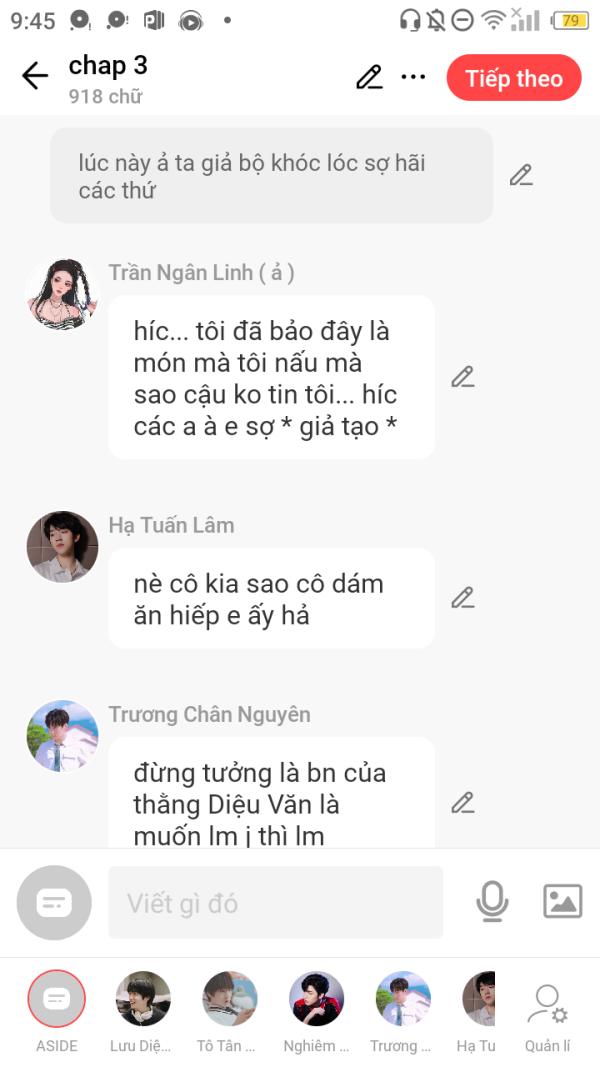
Task: Open the three-dot overflow menu
Action: point(413,77)
